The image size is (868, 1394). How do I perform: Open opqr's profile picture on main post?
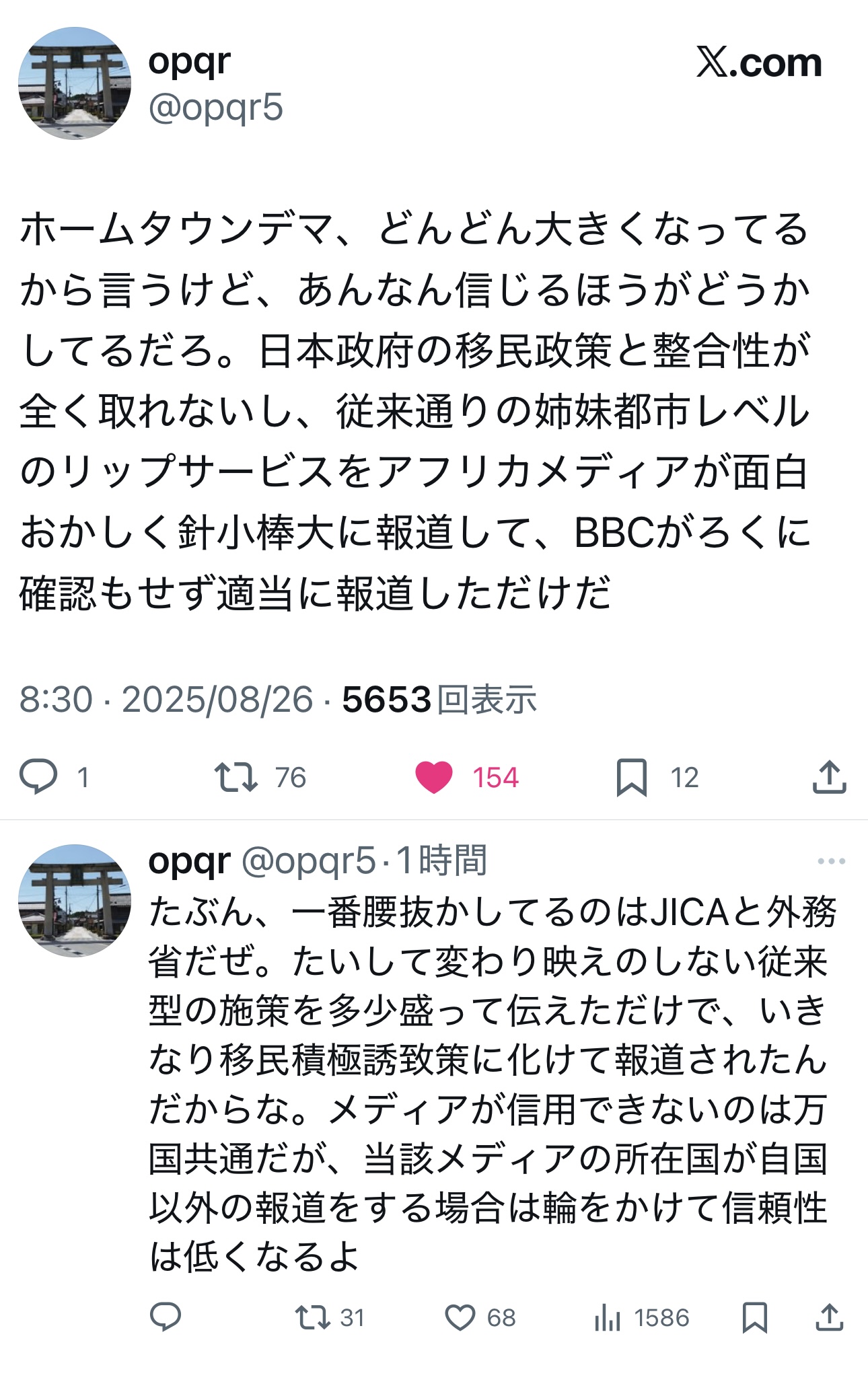coord(75,83)
